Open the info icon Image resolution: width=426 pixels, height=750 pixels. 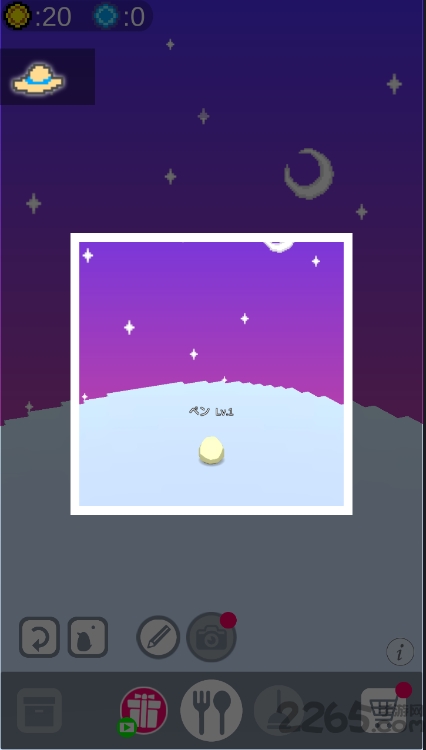400,651
